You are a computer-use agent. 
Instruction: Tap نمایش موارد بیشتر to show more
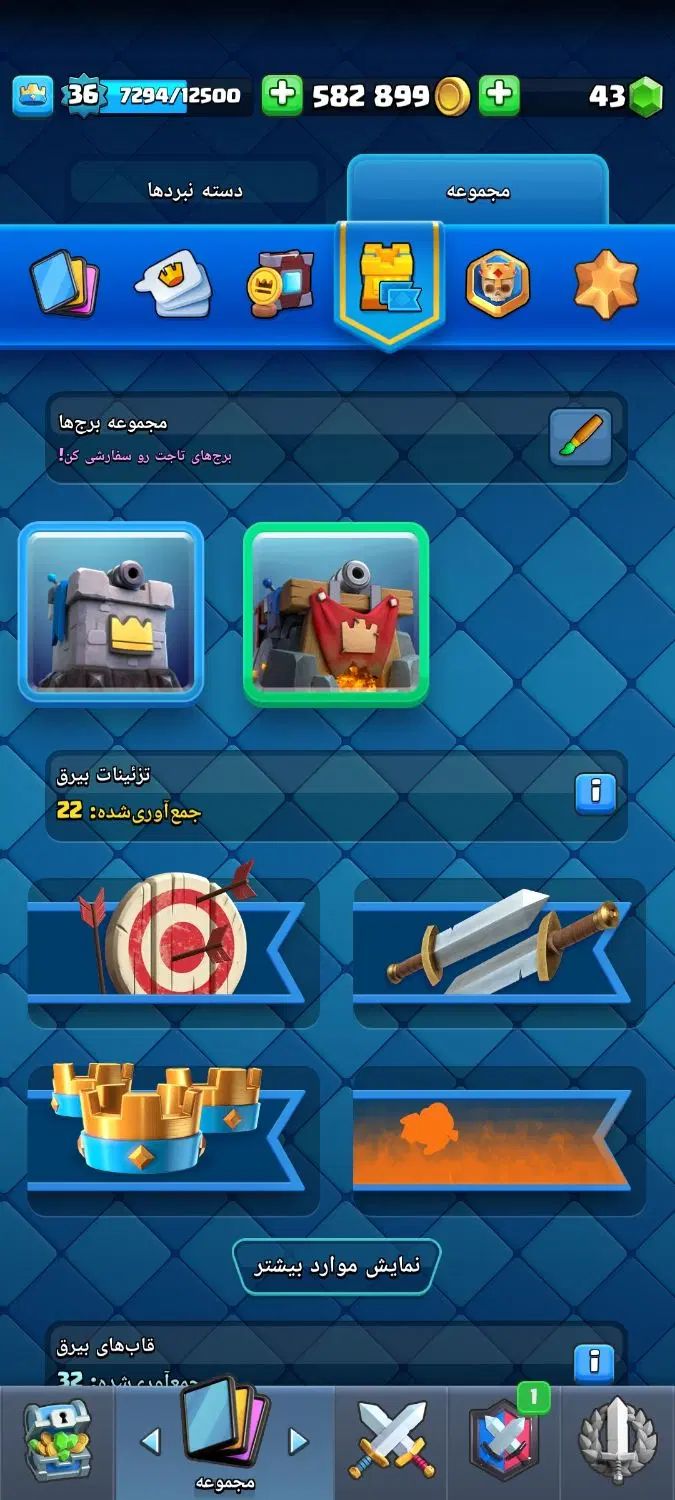tap(337, 1265)
